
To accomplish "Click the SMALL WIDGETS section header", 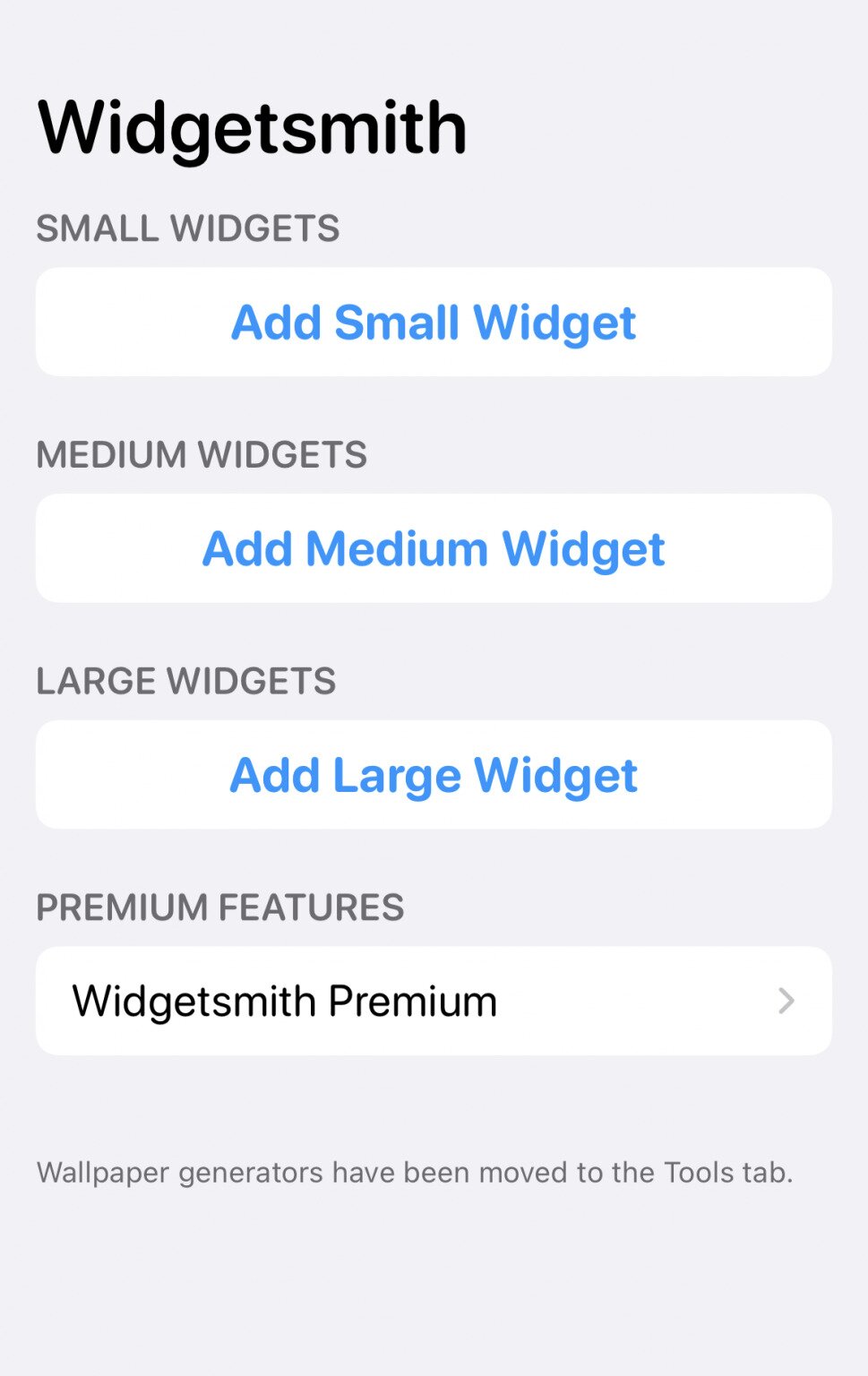I will (188, 228).
